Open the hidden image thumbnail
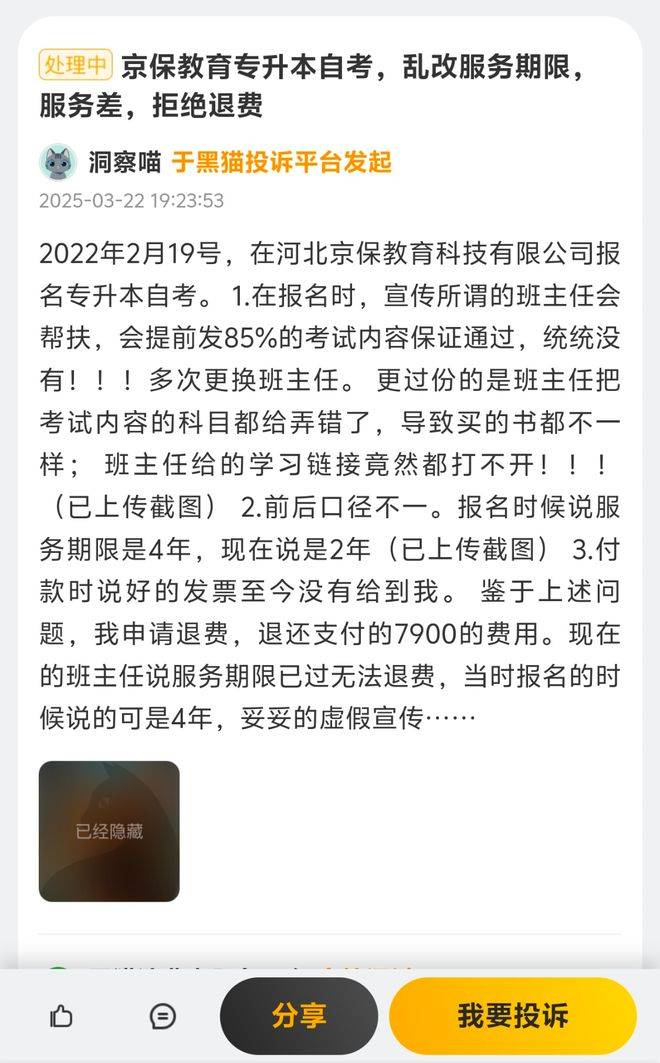The image size is (660, 1063). 109,831
